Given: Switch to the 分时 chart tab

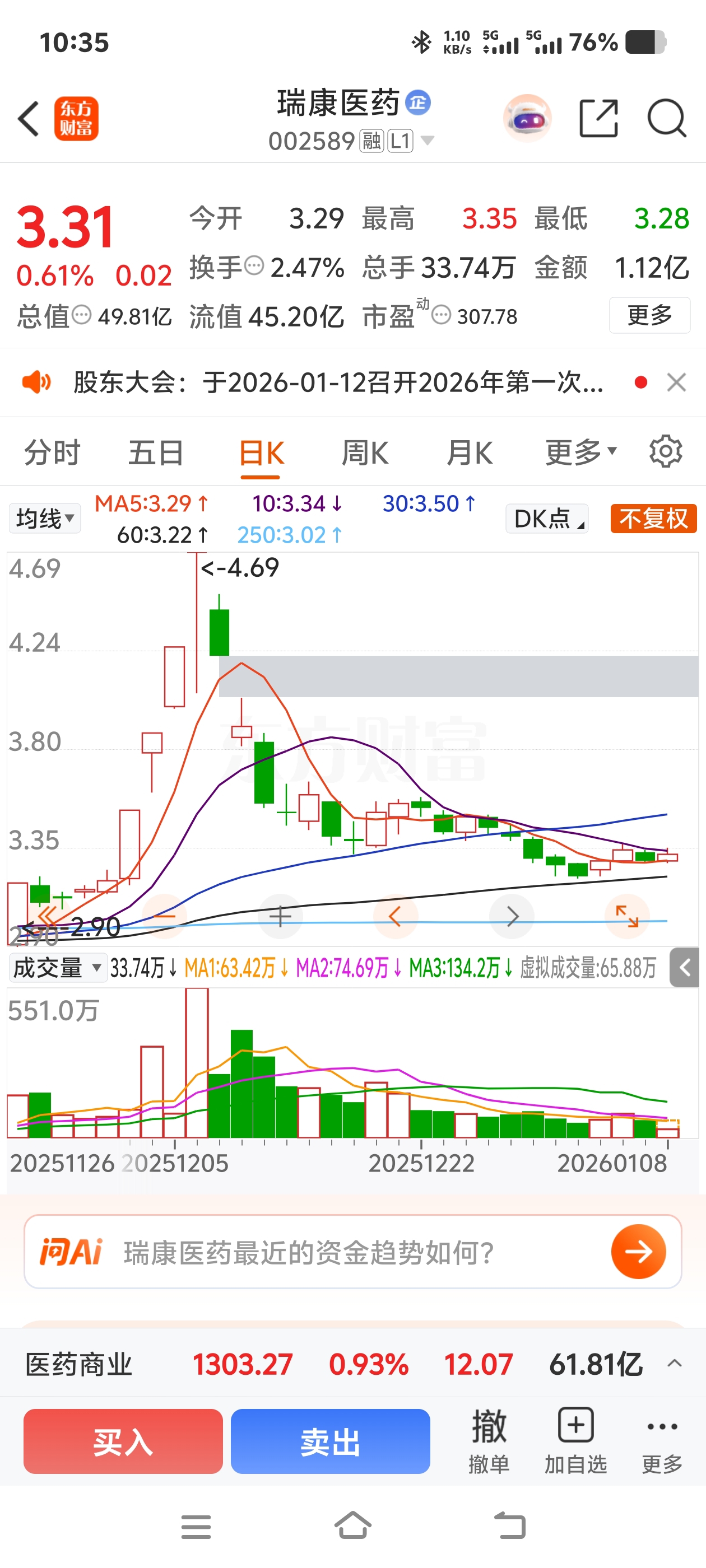Looking at the screenshot, I should pyautogui.click(x=52, y=454).
